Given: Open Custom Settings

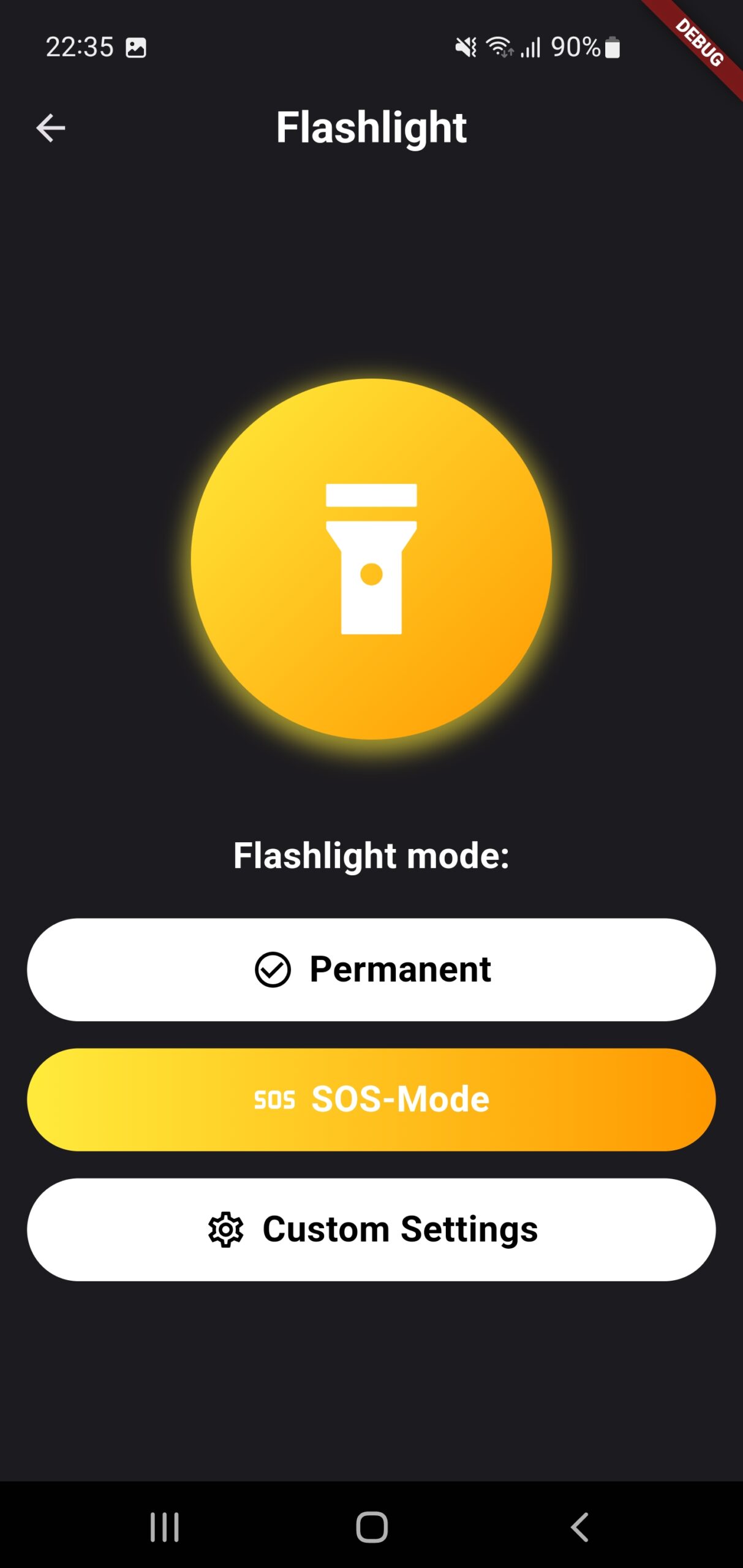Looking at the screenshot, I should click(371, 1229).
